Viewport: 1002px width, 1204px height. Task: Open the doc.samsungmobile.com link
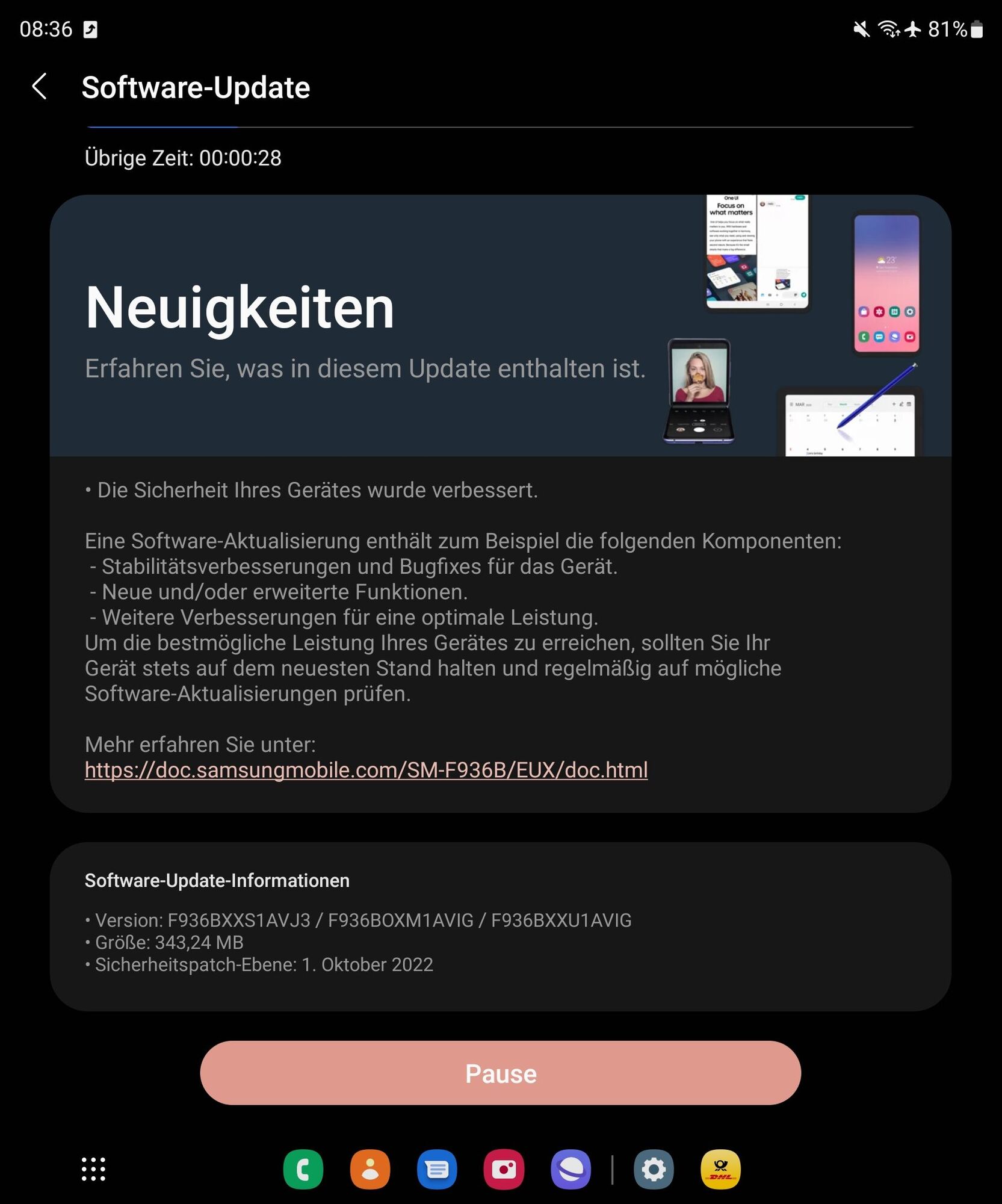coord(366,770)
